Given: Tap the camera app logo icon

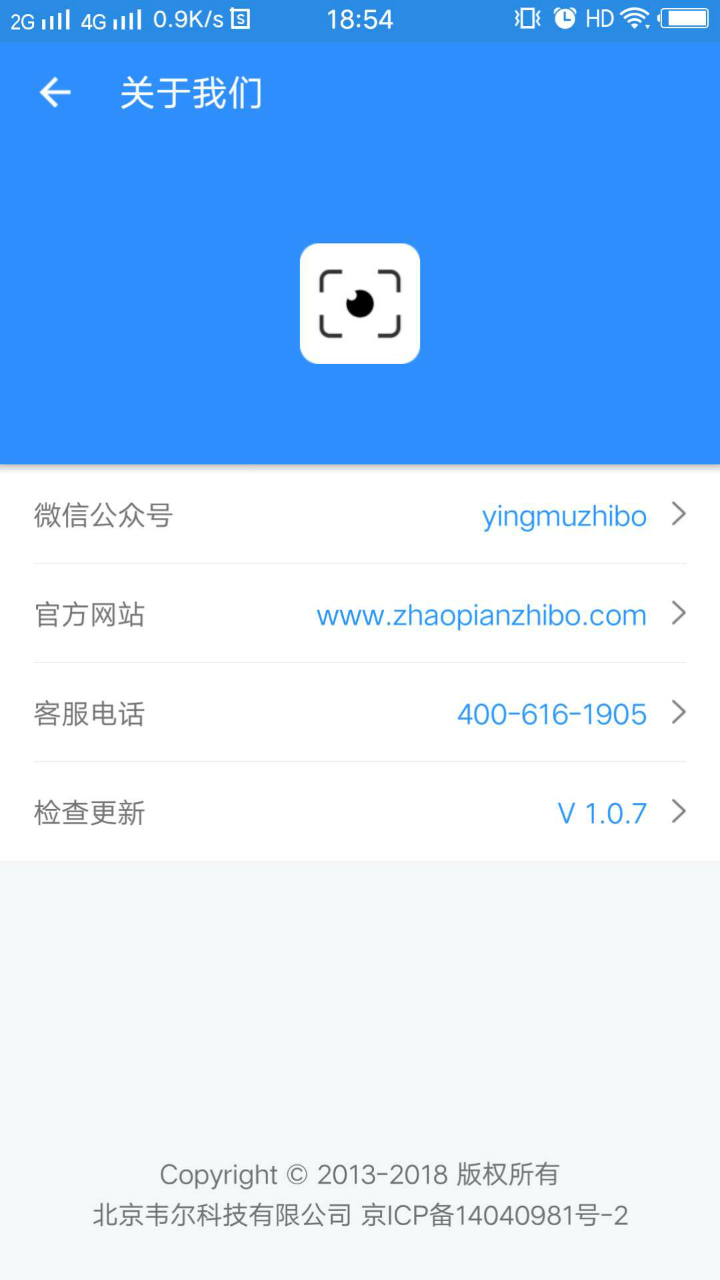Looking at the screenshot, I should (x=360, y=302).
